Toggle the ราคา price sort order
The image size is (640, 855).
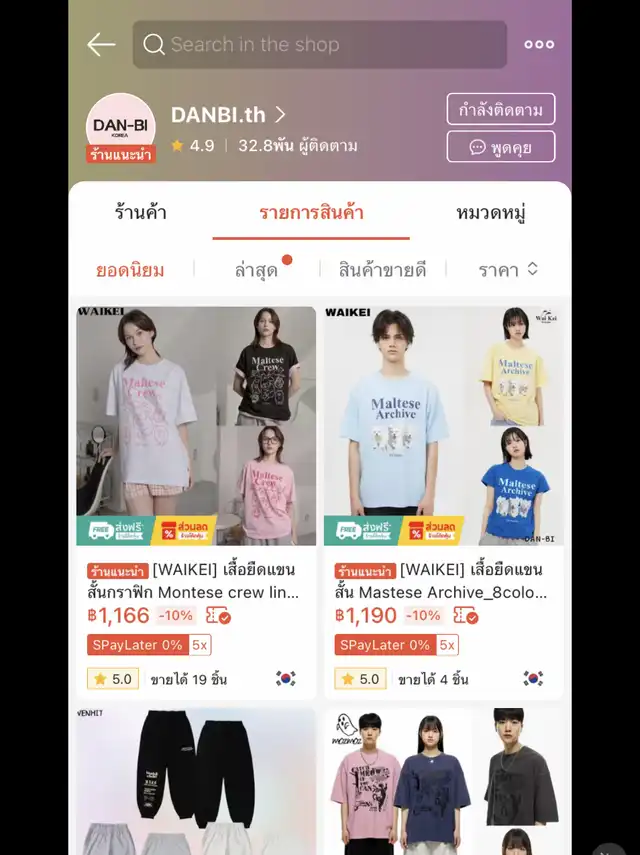[x=508, y=269]
